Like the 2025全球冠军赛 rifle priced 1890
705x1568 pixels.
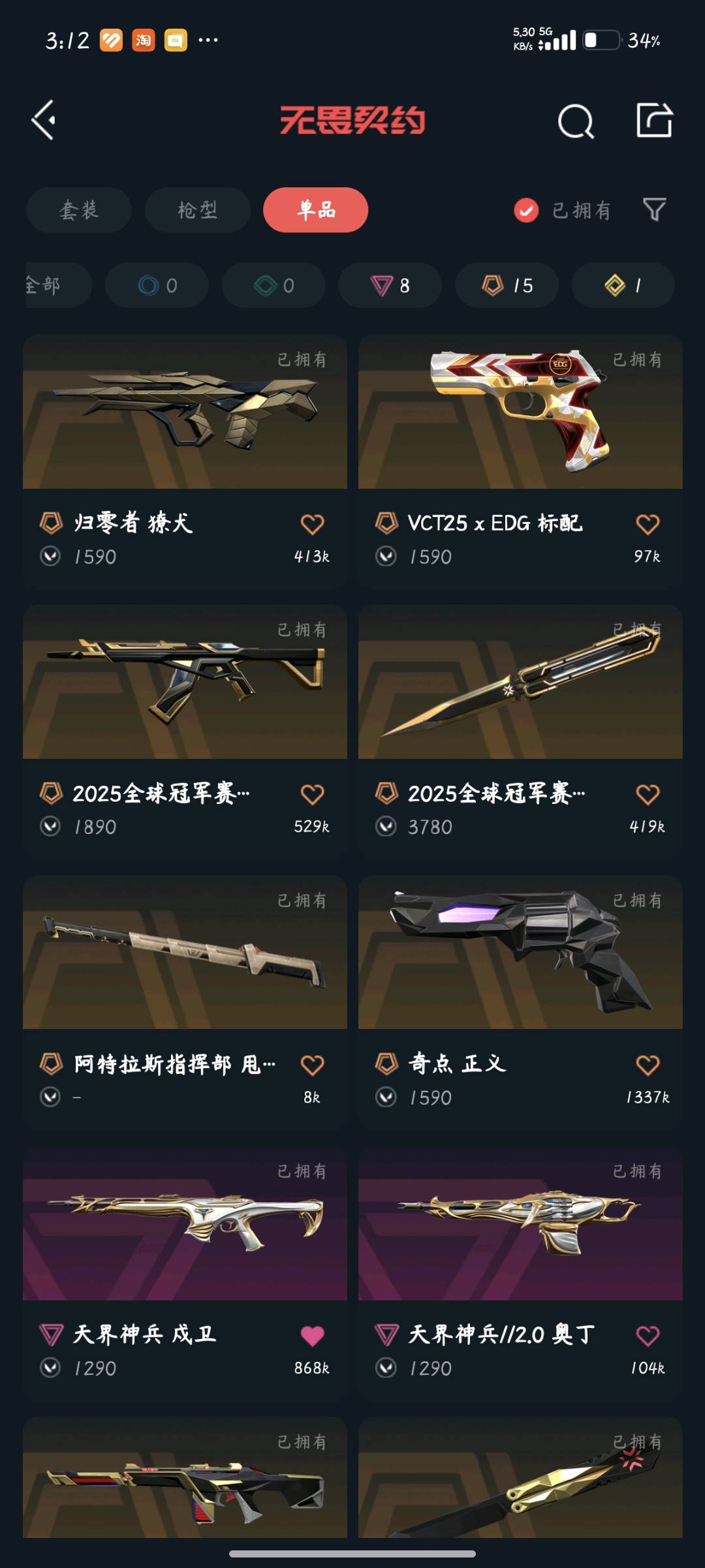click(x=312, y=794)
